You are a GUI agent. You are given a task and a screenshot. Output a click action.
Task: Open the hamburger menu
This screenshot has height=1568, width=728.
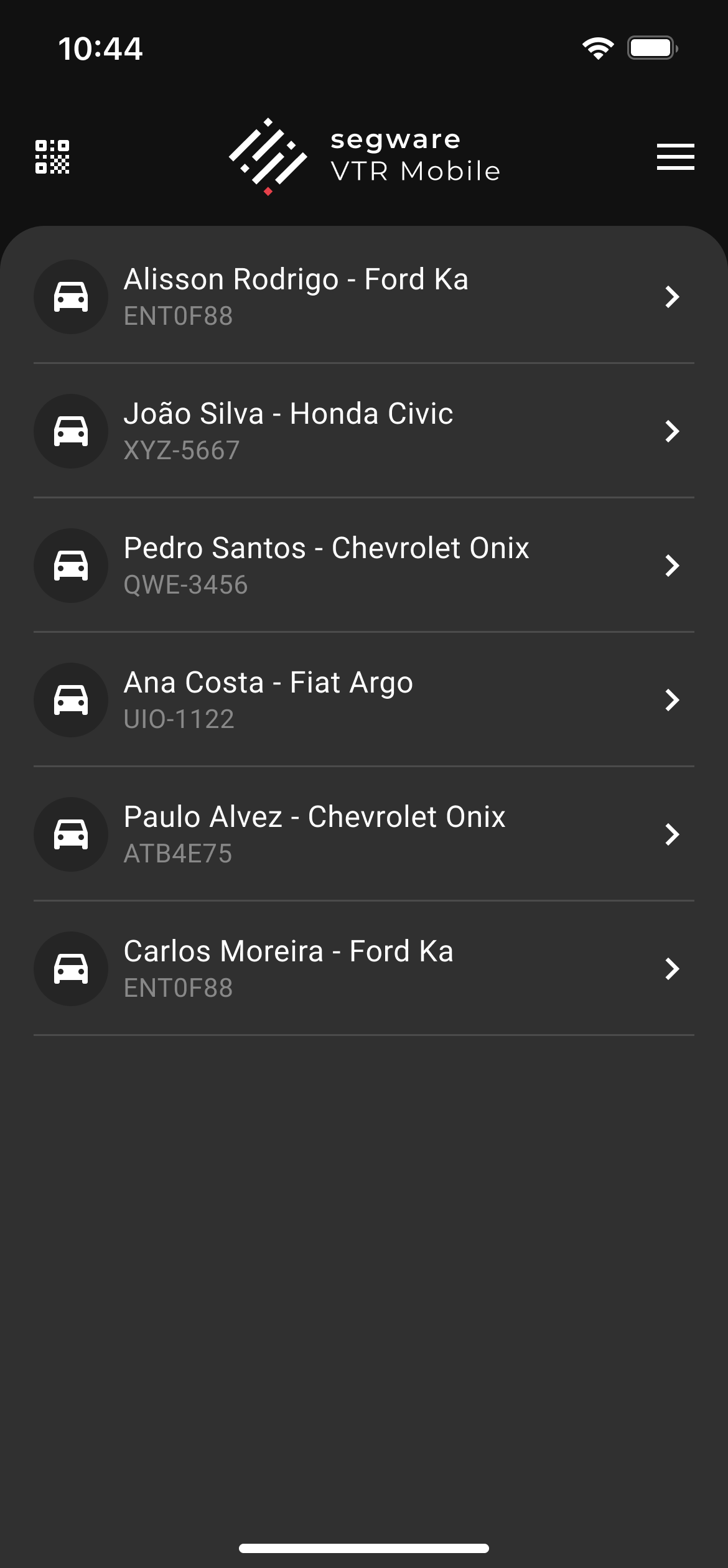click(x=675, y=157)
